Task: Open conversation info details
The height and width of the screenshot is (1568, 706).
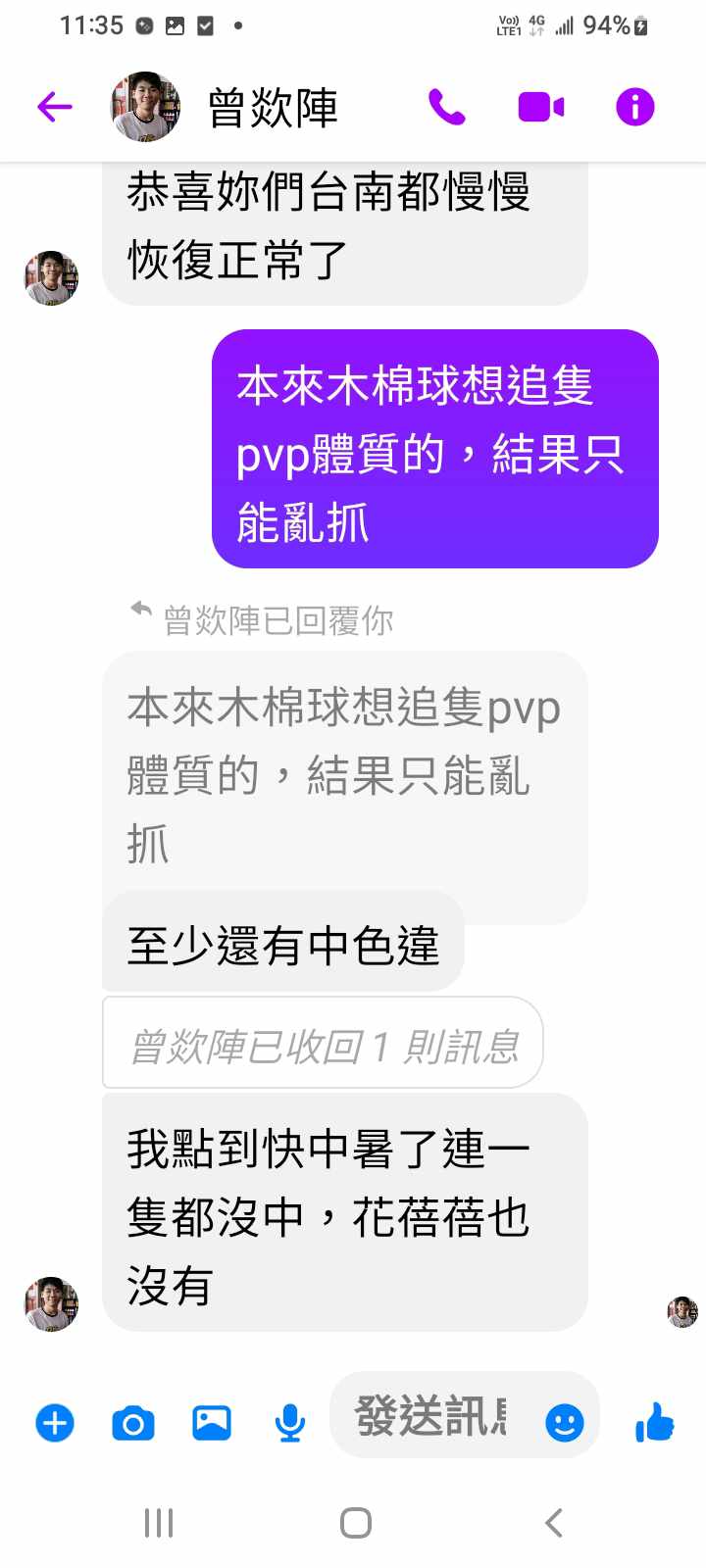Action: (634, 107)
